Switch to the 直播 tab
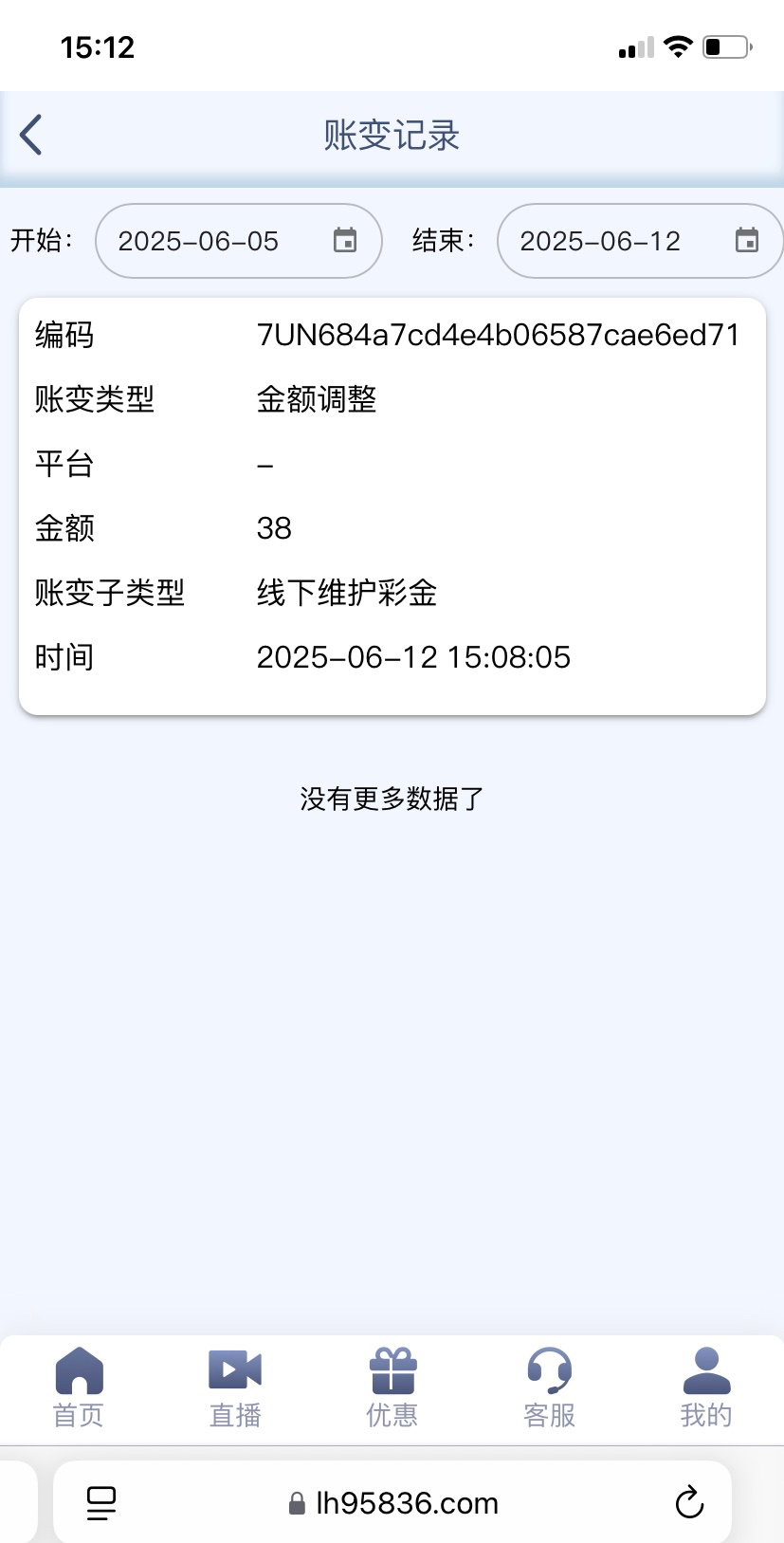Screen dimensions: 784x1543 [235, 1387]
